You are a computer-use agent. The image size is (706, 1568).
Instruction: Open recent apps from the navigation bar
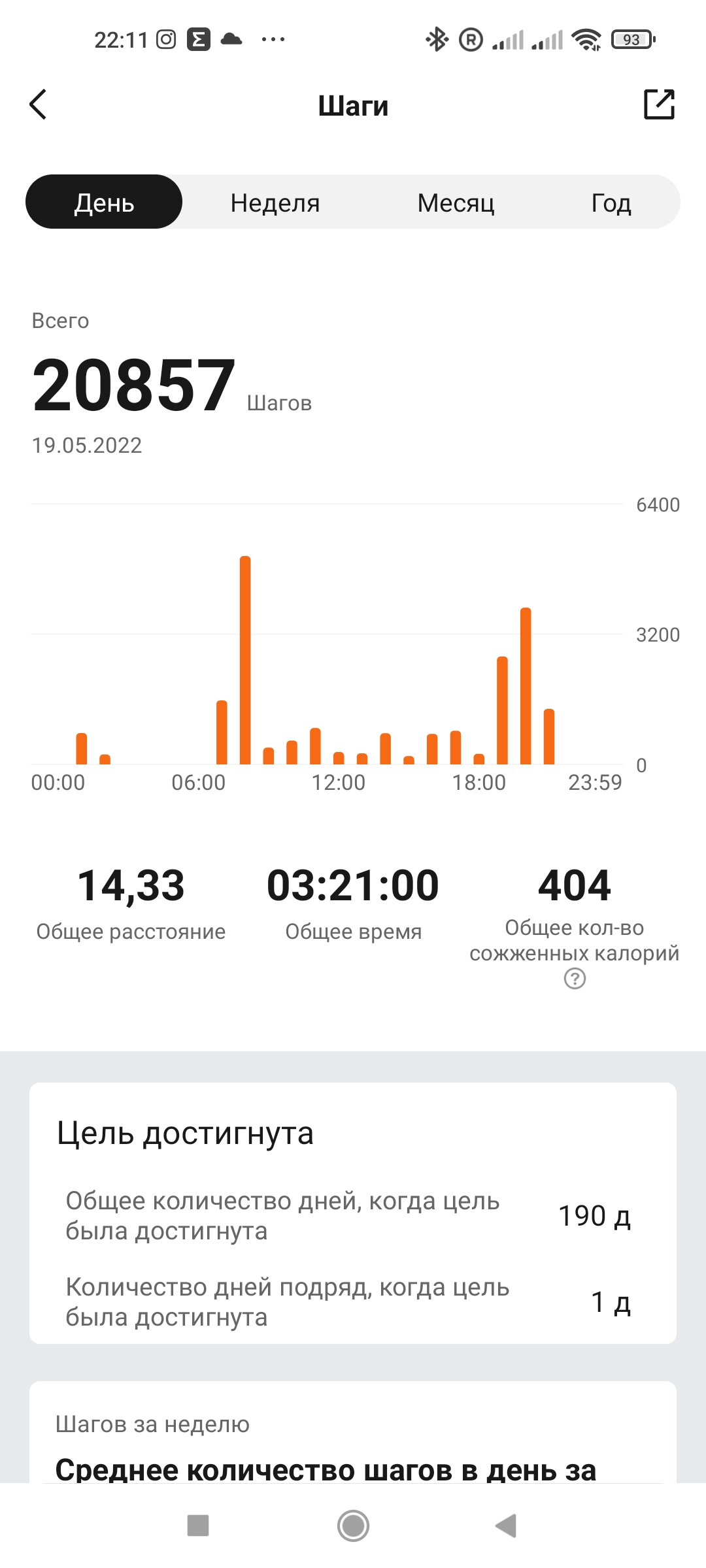click(198, 1526)
